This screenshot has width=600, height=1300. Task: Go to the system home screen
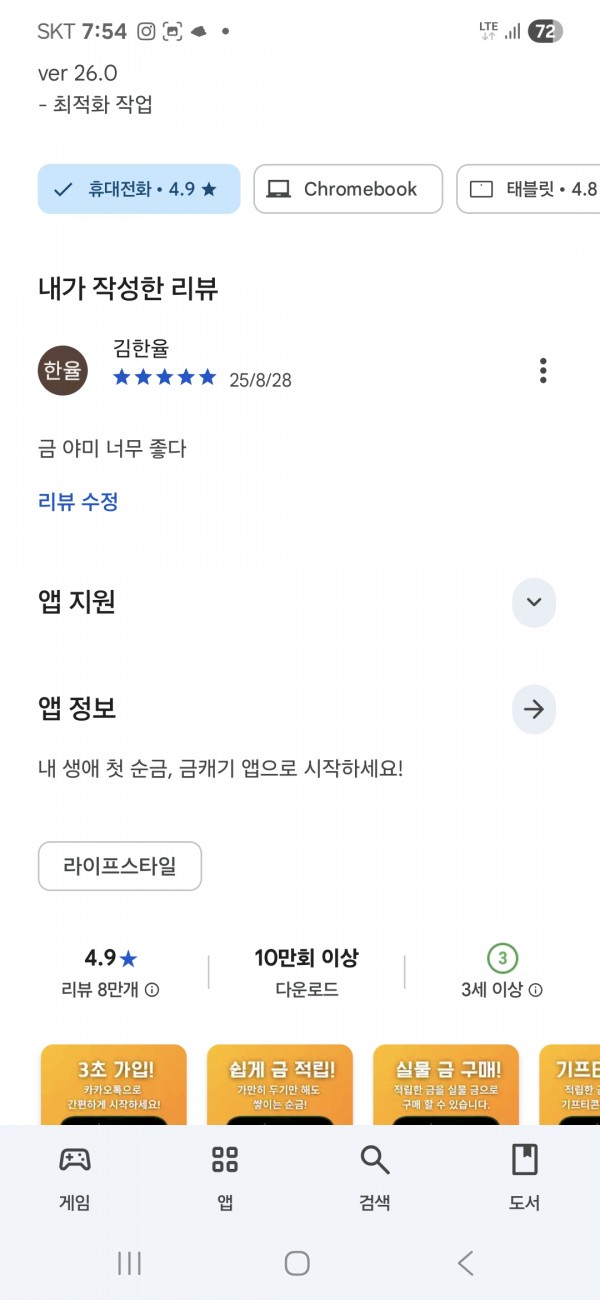point(297,1263)
